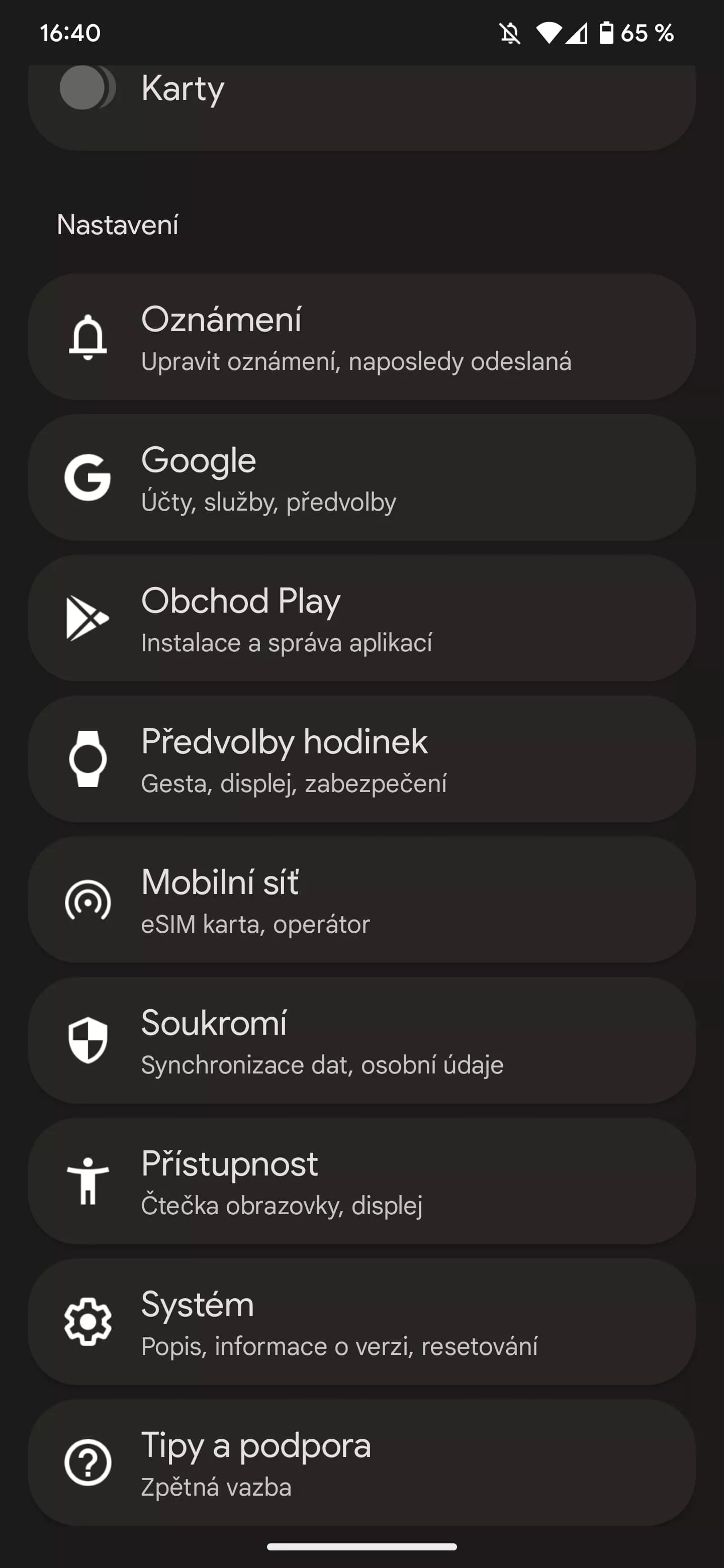Open Soukromí settings
This screenshot has width=724, height=1568.
[x=361, y=1040]
